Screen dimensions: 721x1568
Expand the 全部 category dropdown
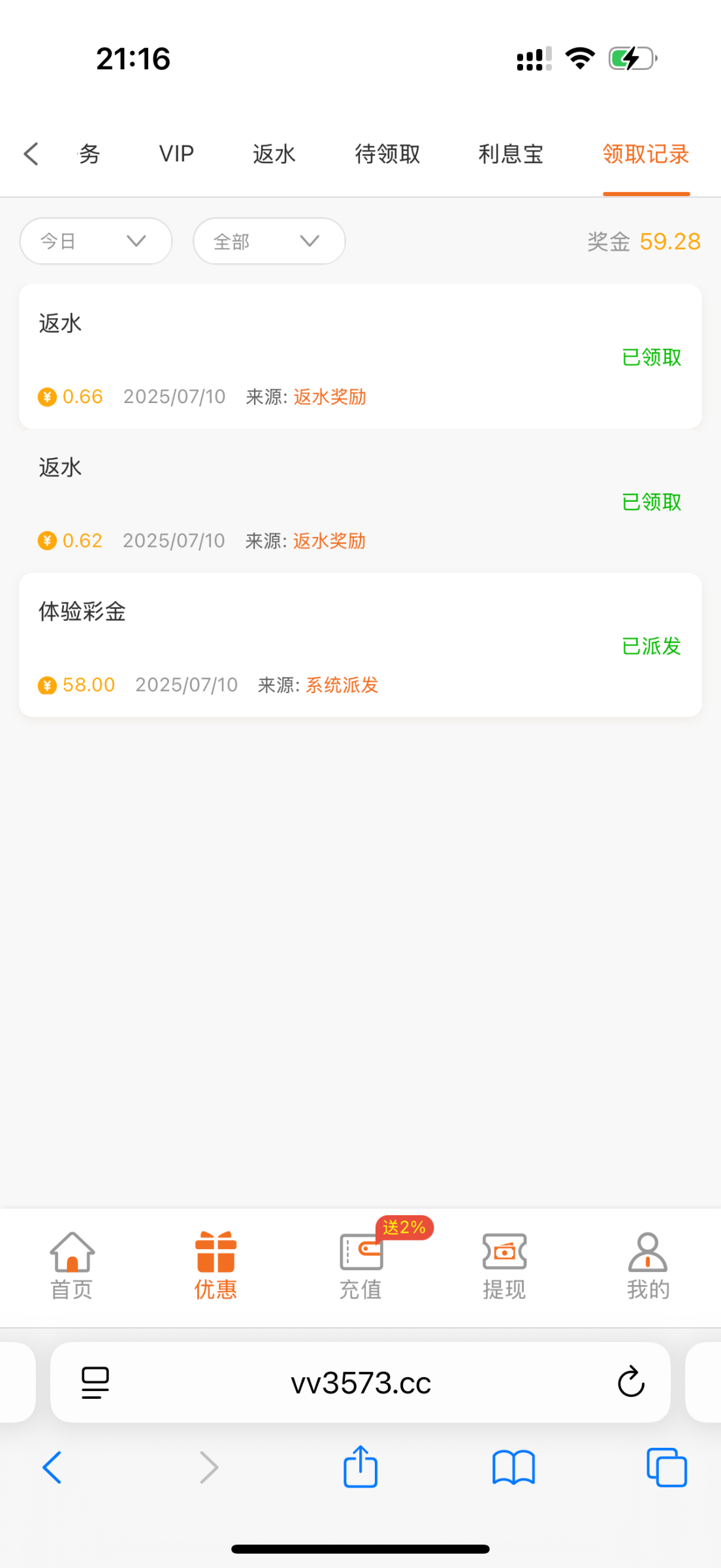click(268, 241)
